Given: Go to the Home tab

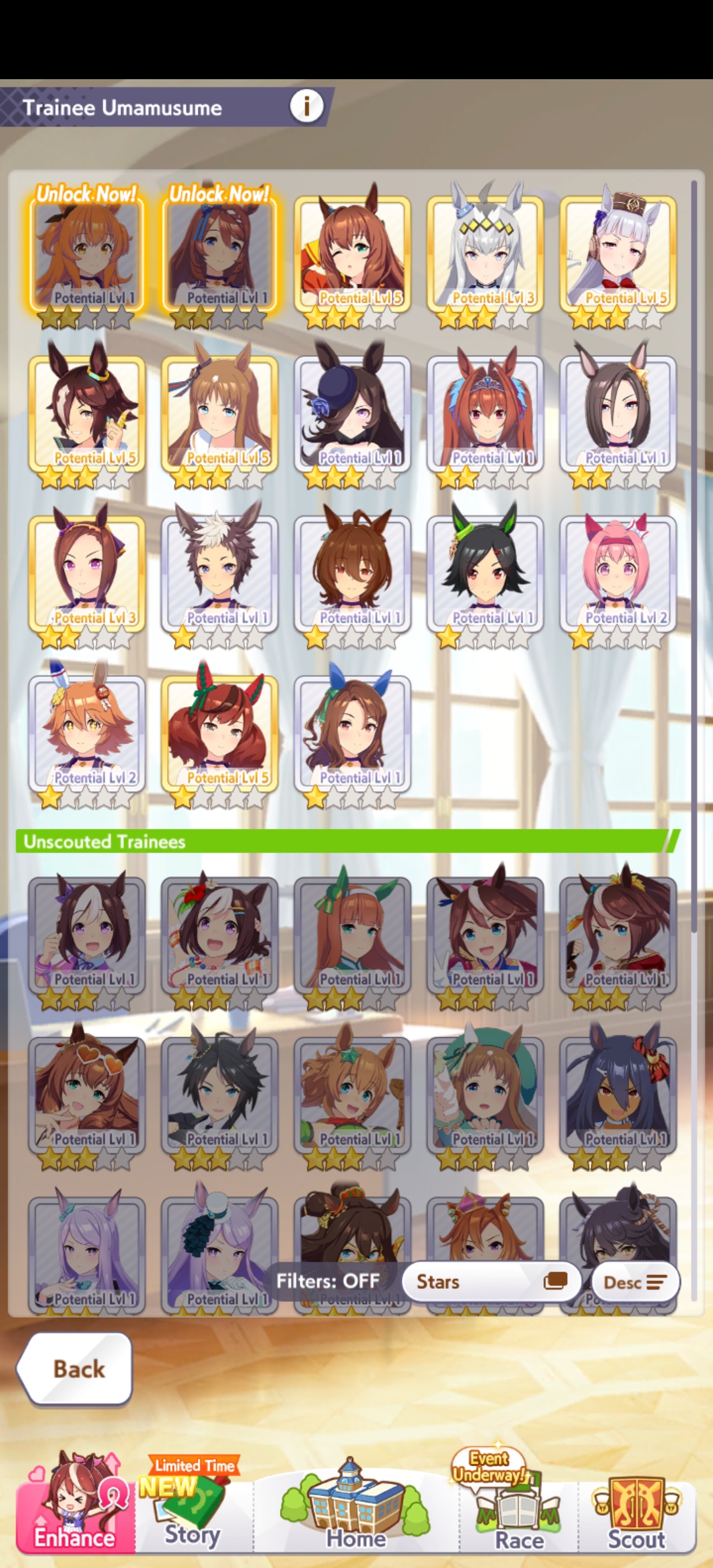Looking at the screenshot, I should pos(356,1511).
